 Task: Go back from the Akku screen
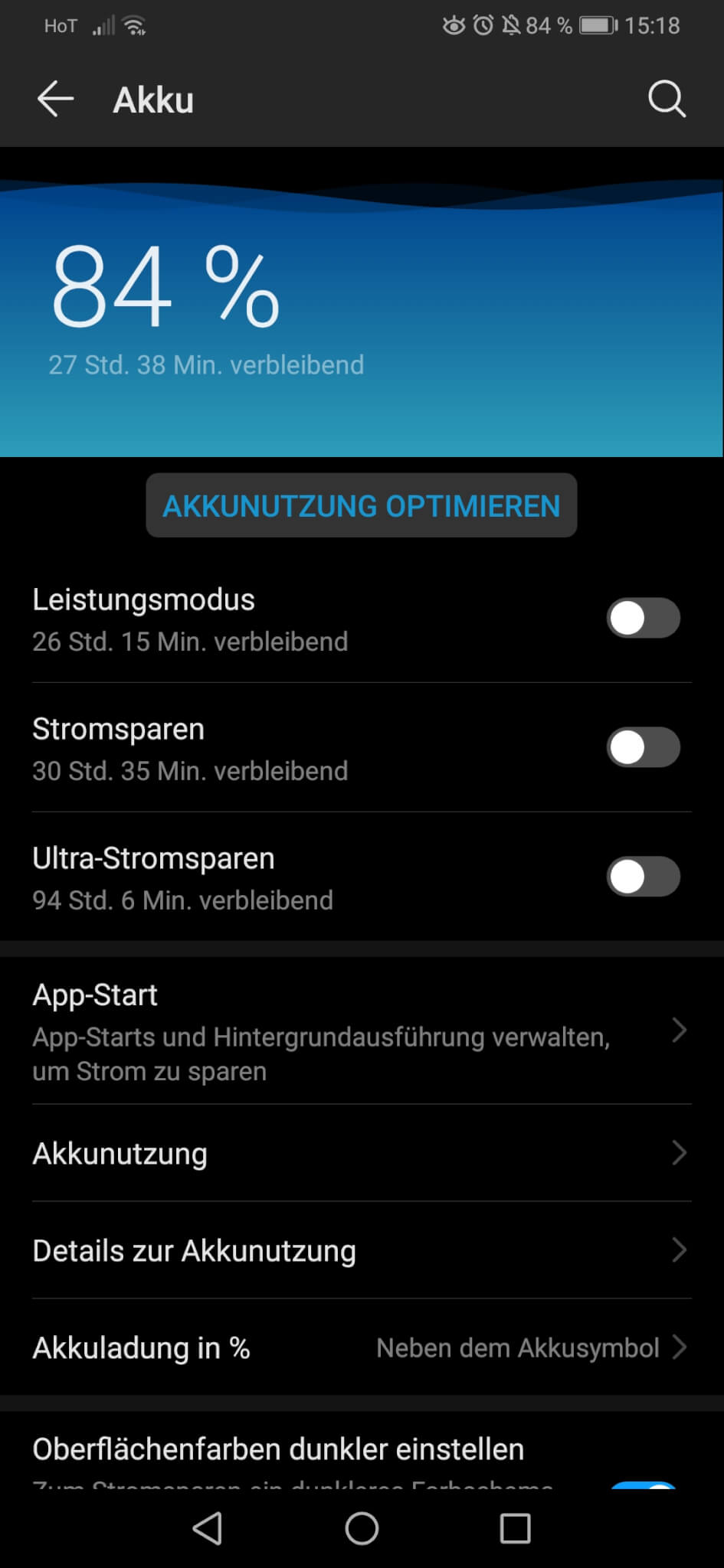[x=55, y=100]
